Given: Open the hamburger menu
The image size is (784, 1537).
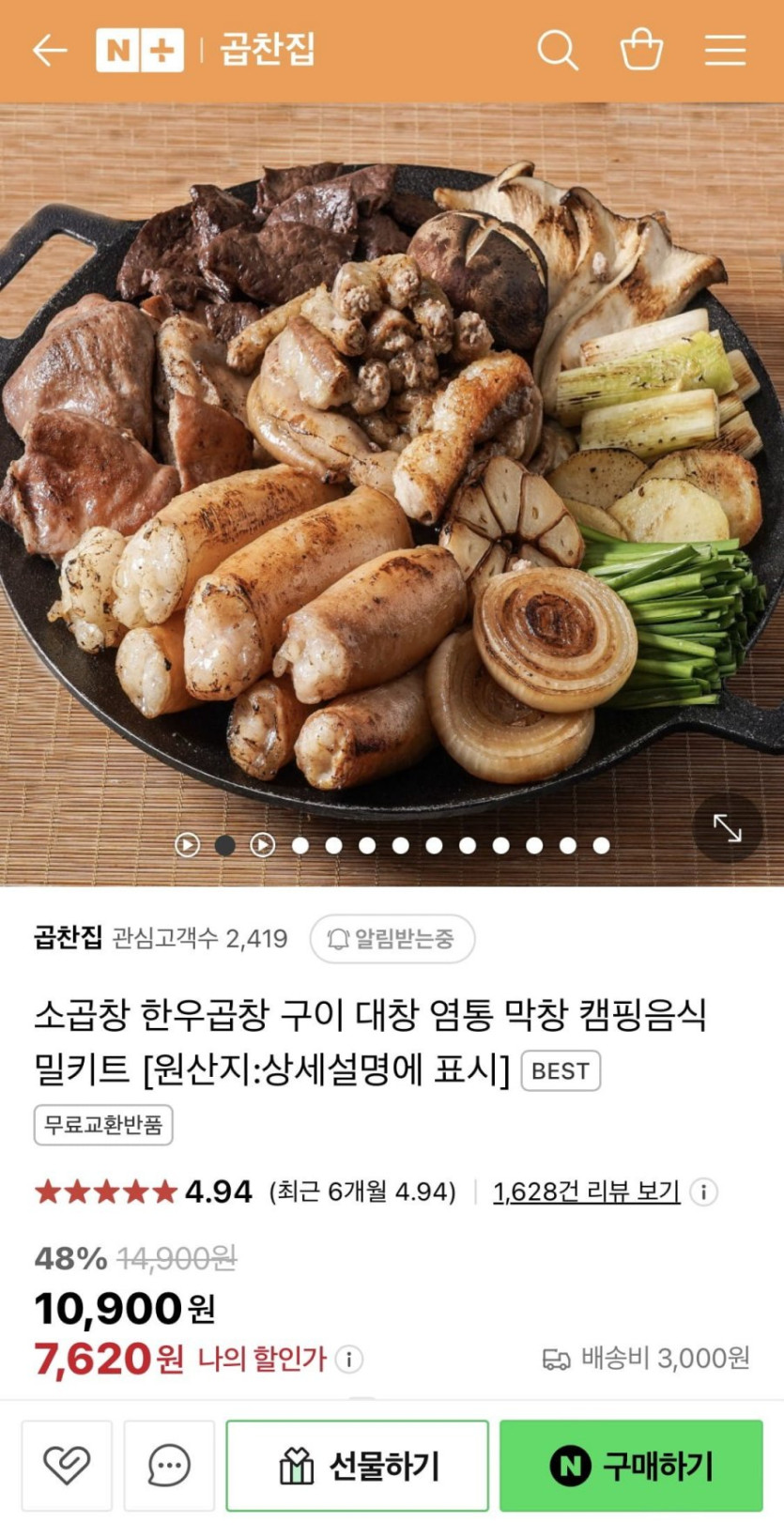Looking at the screenshot, I should [x=725, y=50].
